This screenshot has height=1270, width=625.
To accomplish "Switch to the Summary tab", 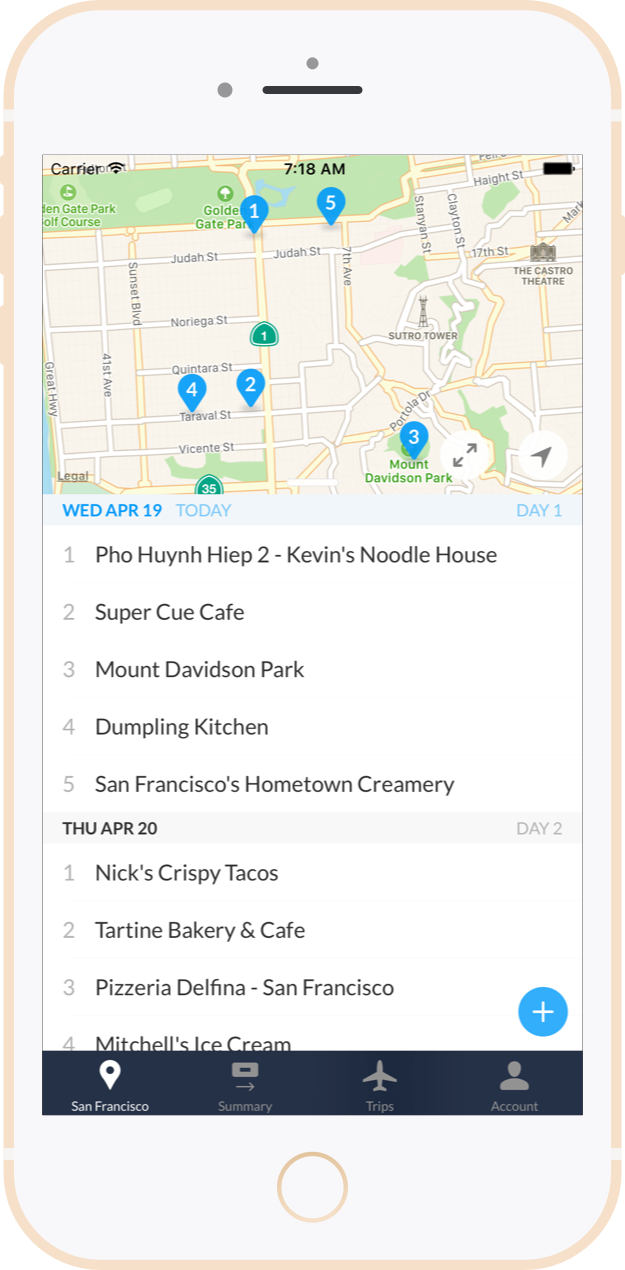I will (x=245, y=1086).
